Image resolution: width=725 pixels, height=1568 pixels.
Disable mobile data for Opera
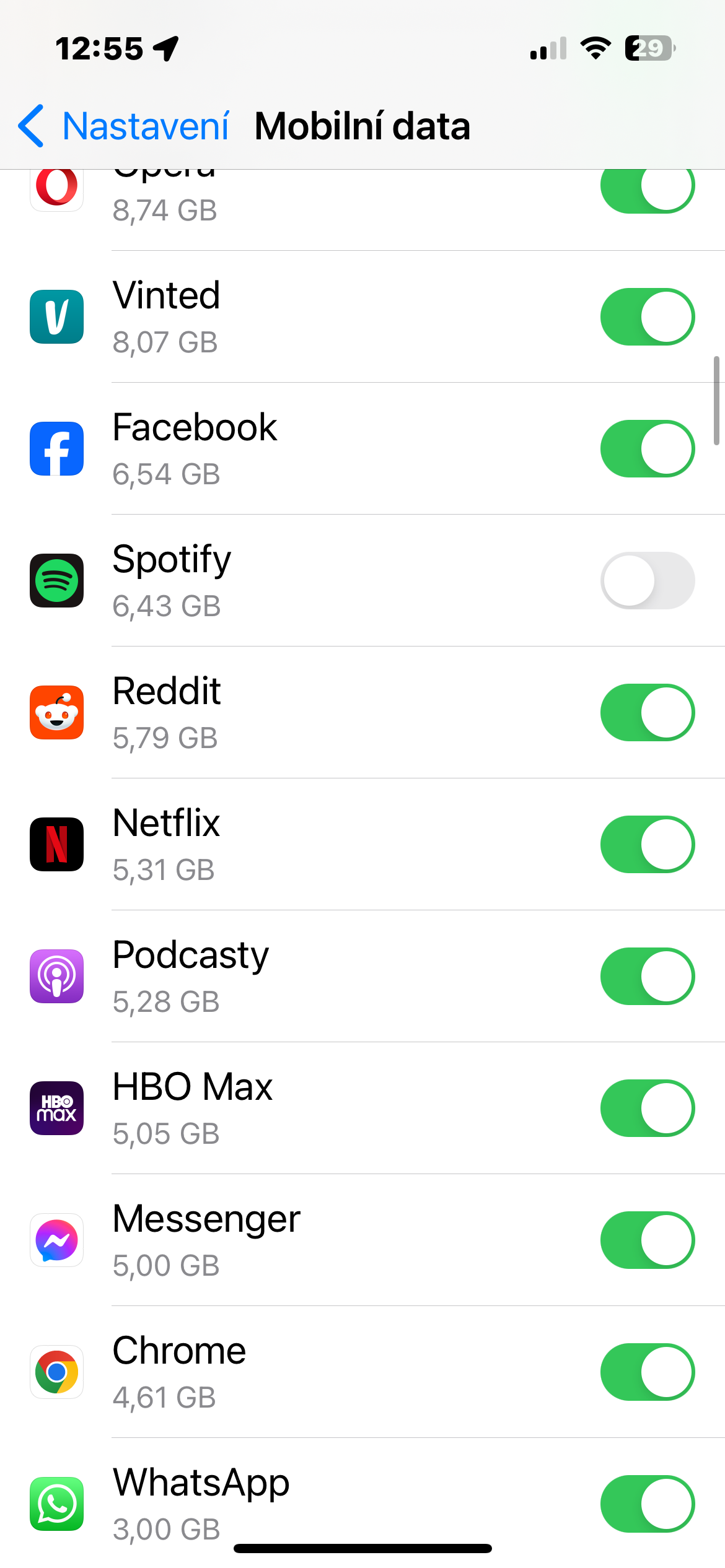[x=647, y=188]
